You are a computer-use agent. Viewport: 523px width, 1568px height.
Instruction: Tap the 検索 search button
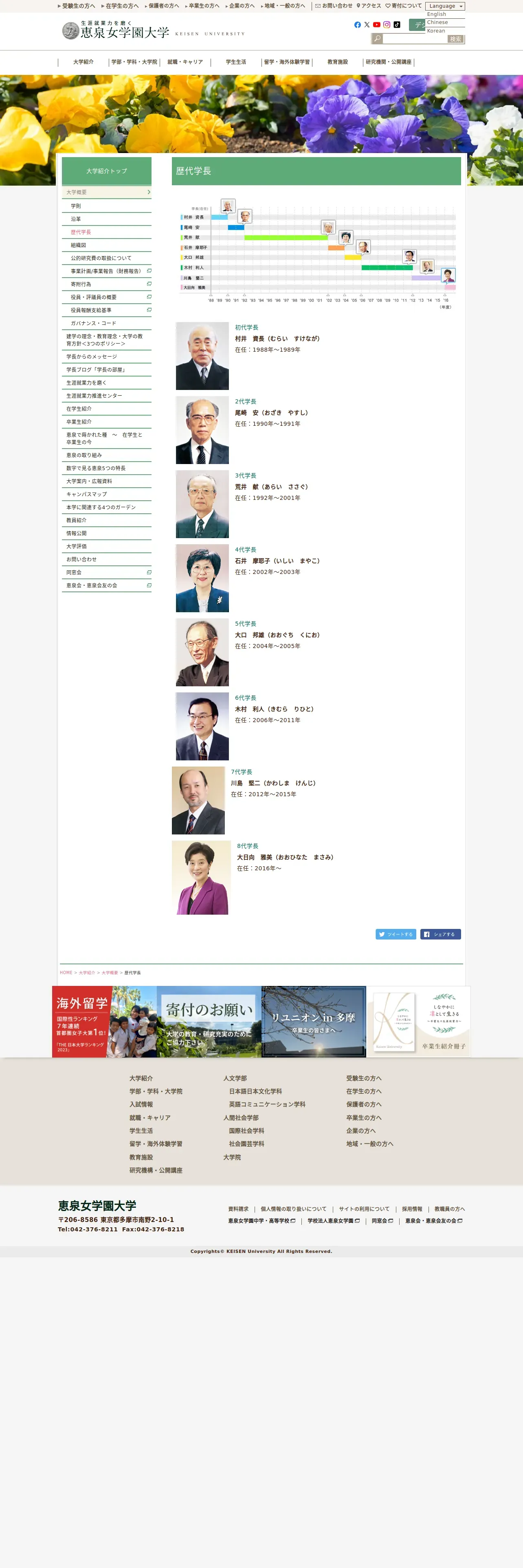[455, 39]
